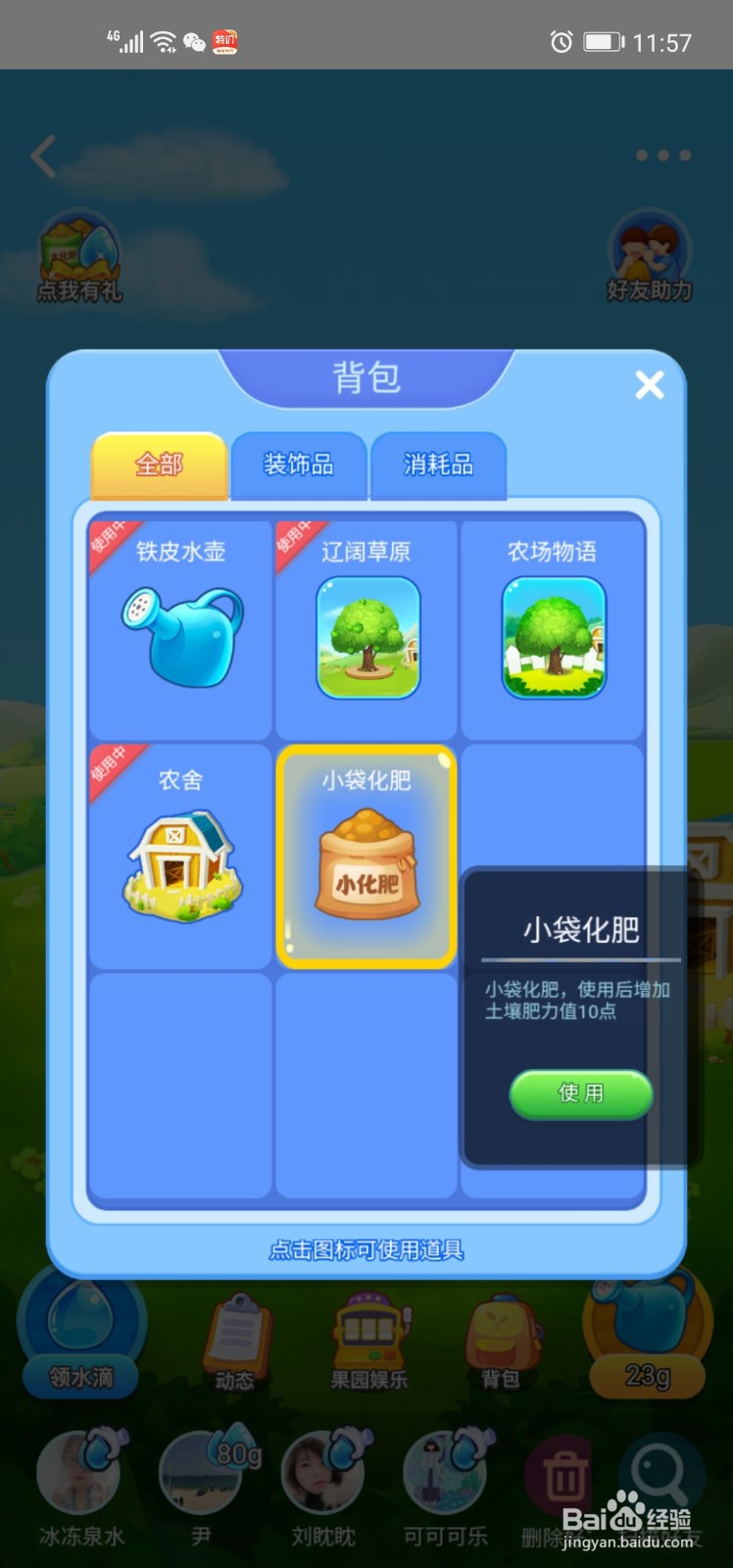
Task: Open the three-dot menu at top right
Action: pos(661,155)
